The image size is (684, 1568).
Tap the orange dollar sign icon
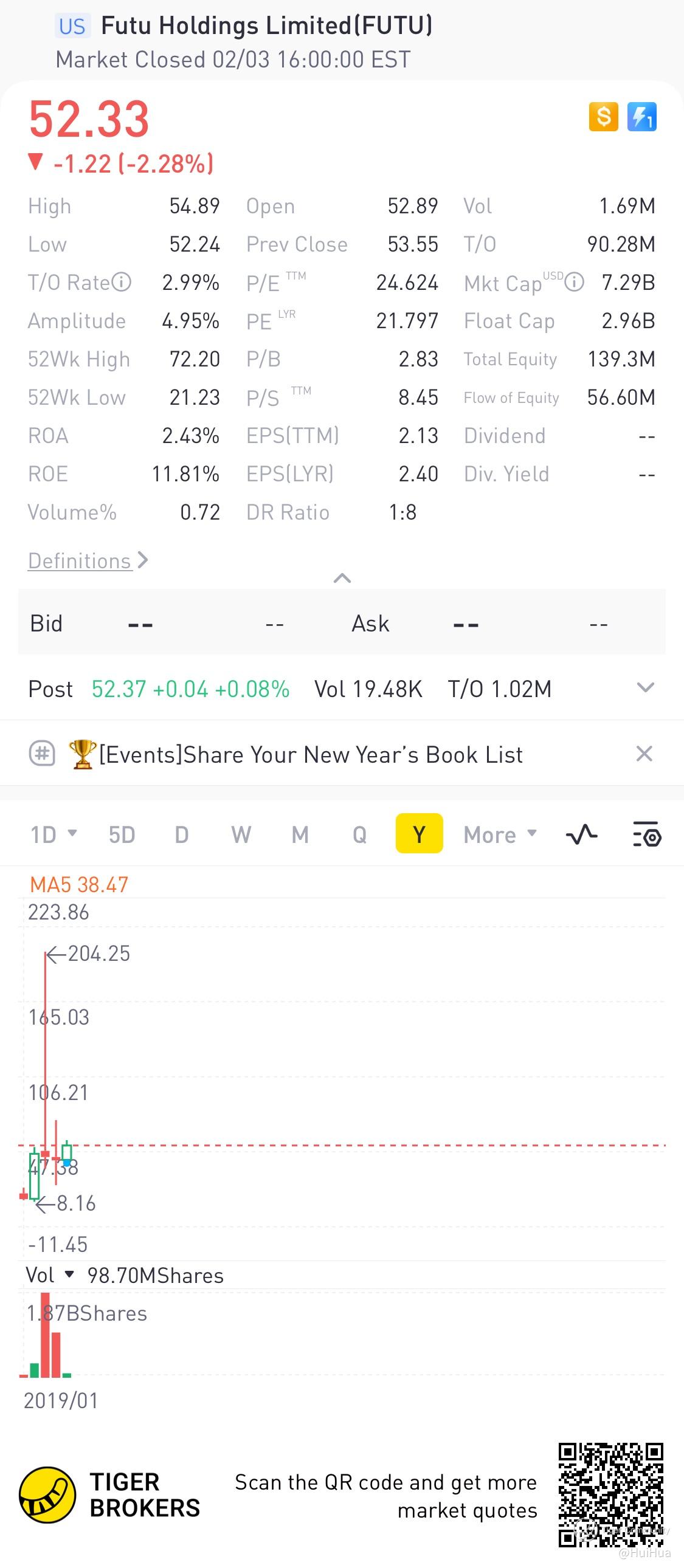(x=603, y=116)
